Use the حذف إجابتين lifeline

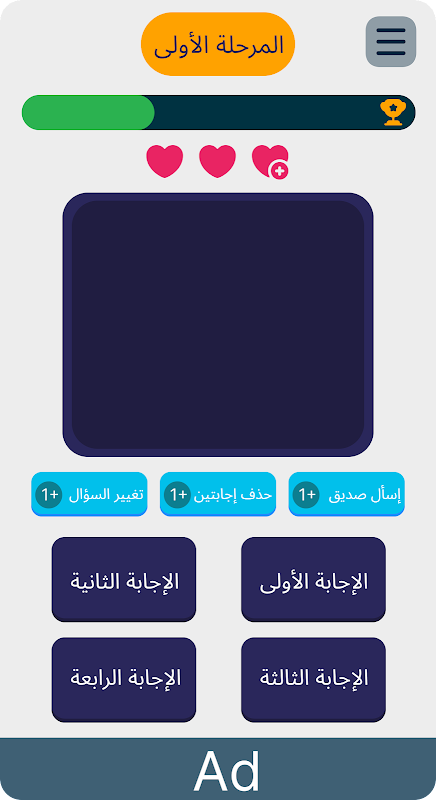[x=218, y=494]
